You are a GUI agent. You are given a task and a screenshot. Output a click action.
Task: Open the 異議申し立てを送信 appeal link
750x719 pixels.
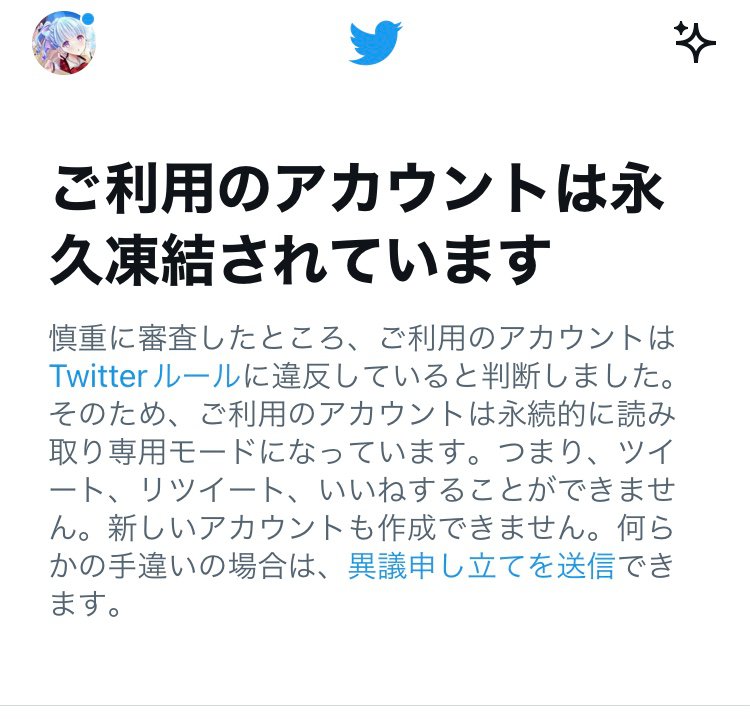[481, 565]
